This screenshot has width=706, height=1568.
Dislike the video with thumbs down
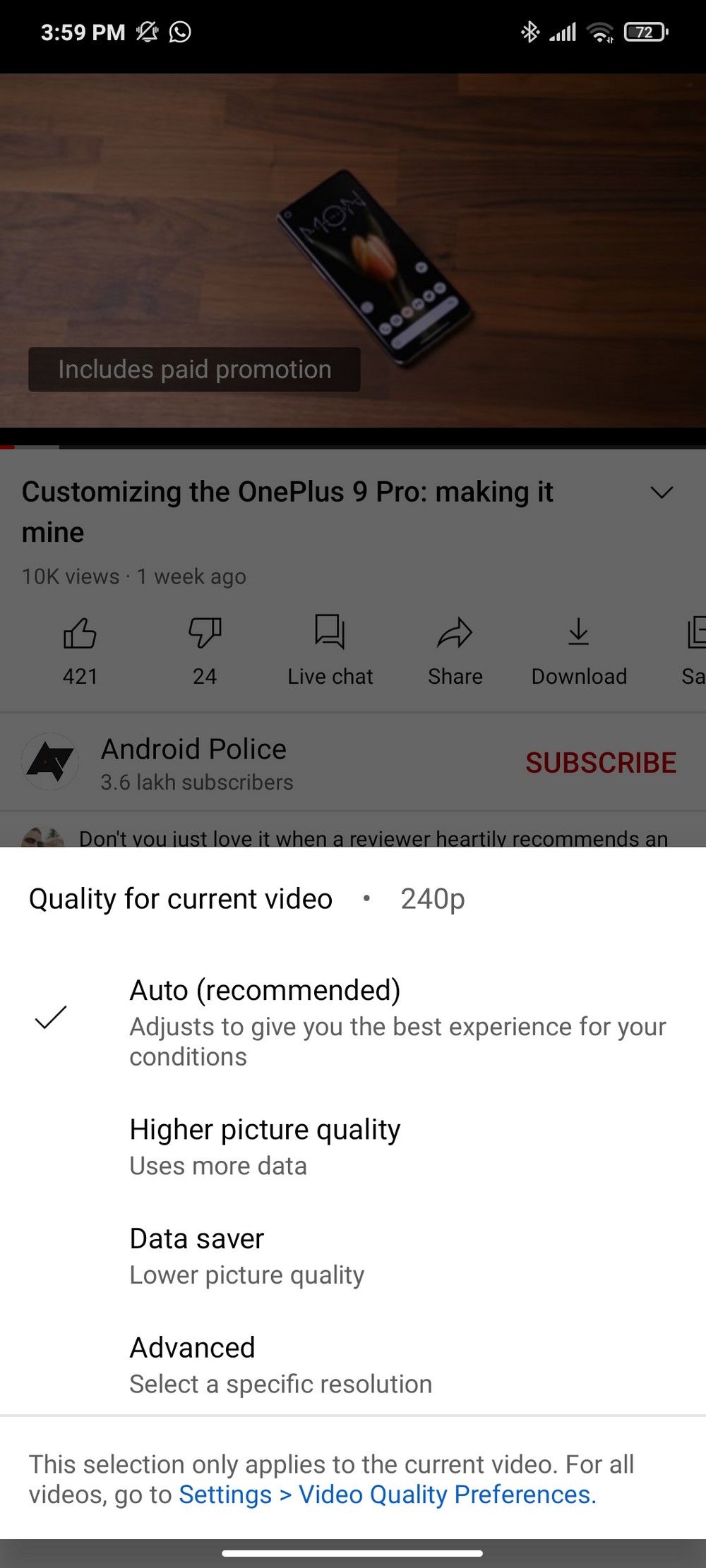[x=205, y=648]
